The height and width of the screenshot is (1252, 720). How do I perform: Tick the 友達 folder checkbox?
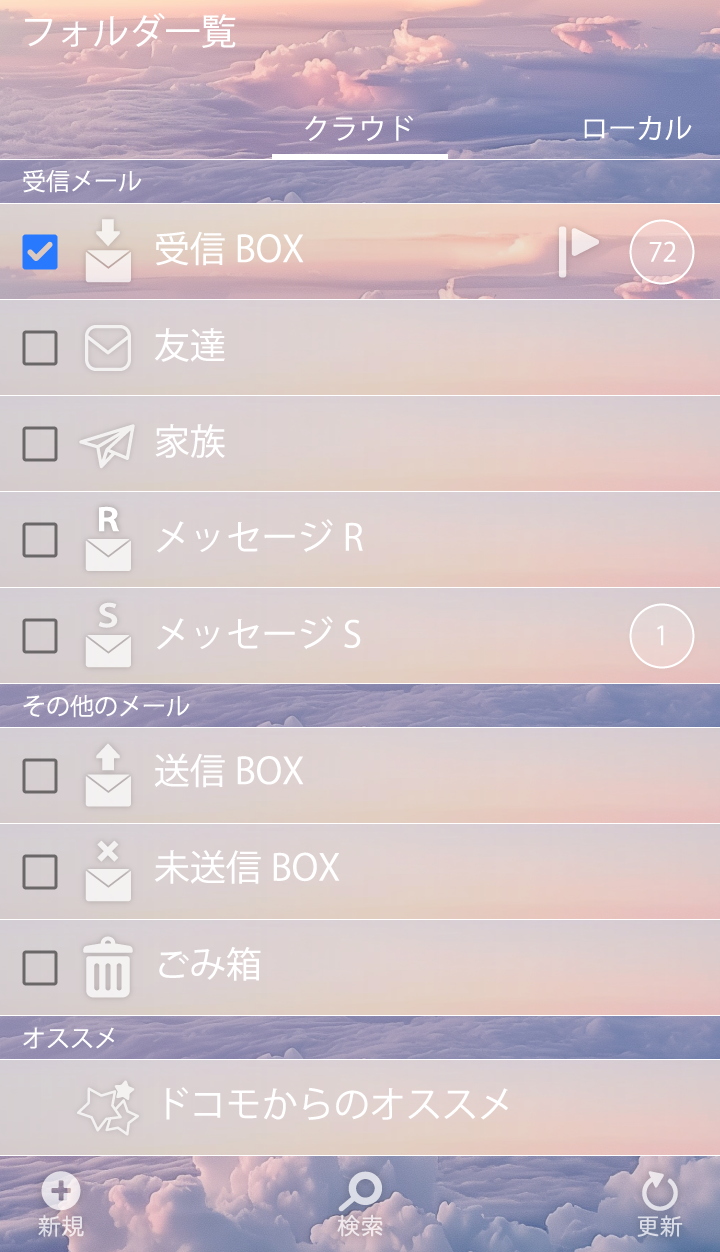(40, 348)
